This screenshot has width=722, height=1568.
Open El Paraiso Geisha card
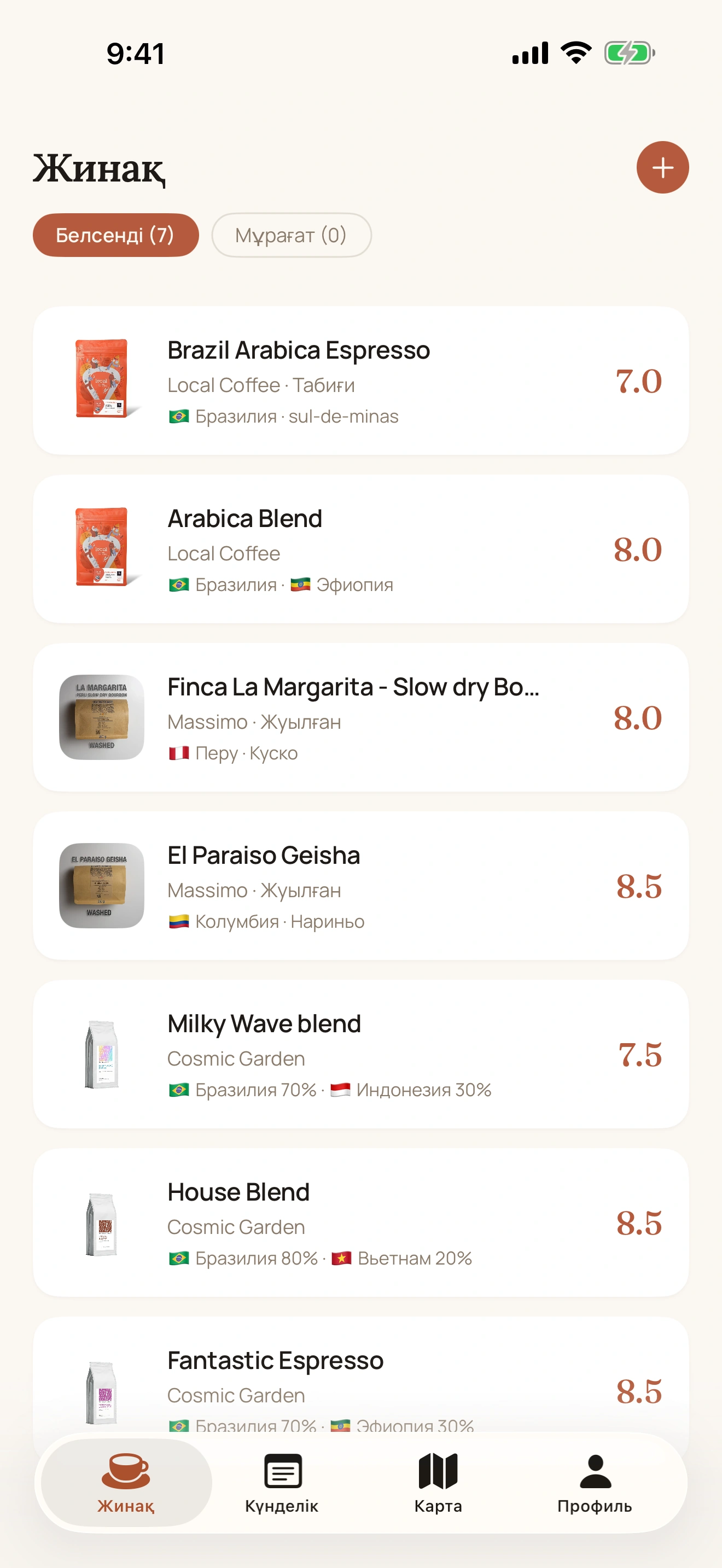click(x=361, y=886)
